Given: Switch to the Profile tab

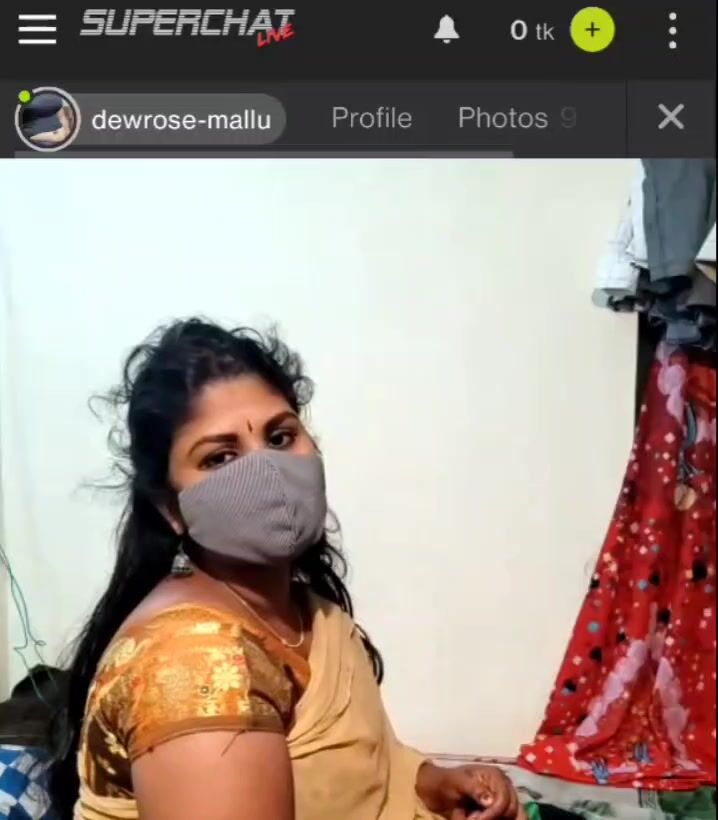Looking at the screenshot, I should (x=371, y=118).
